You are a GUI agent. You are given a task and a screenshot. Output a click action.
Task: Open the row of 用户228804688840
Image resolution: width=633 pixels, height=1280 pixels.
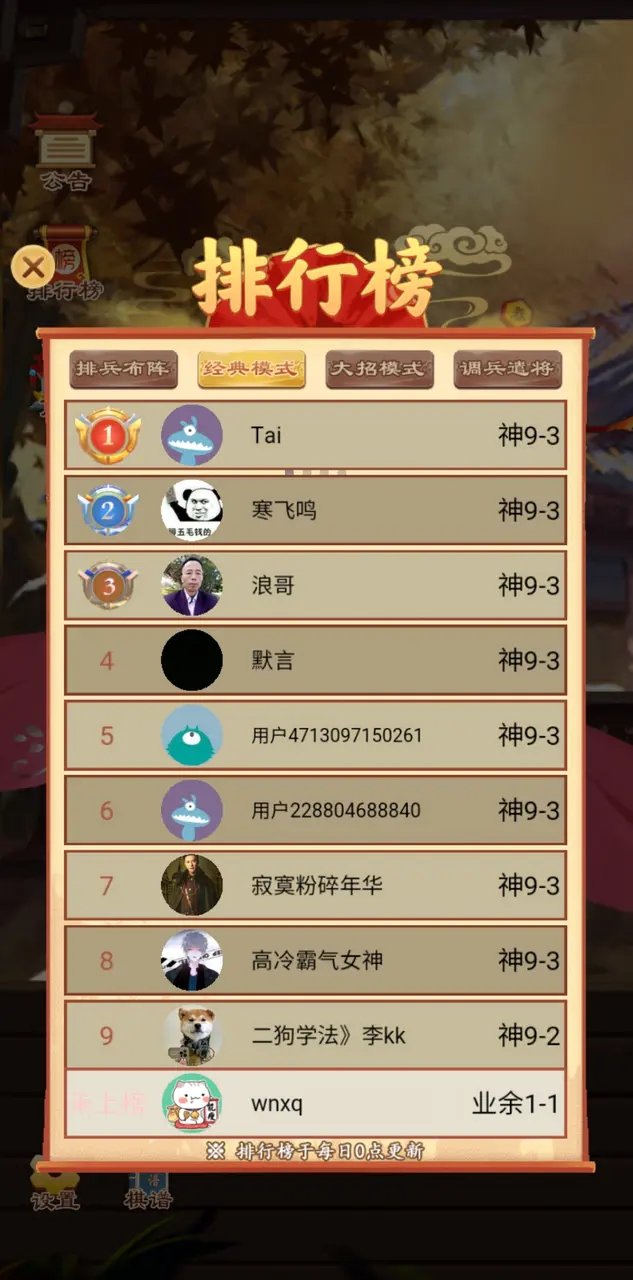pyautogui.click(x=315, y=810)
